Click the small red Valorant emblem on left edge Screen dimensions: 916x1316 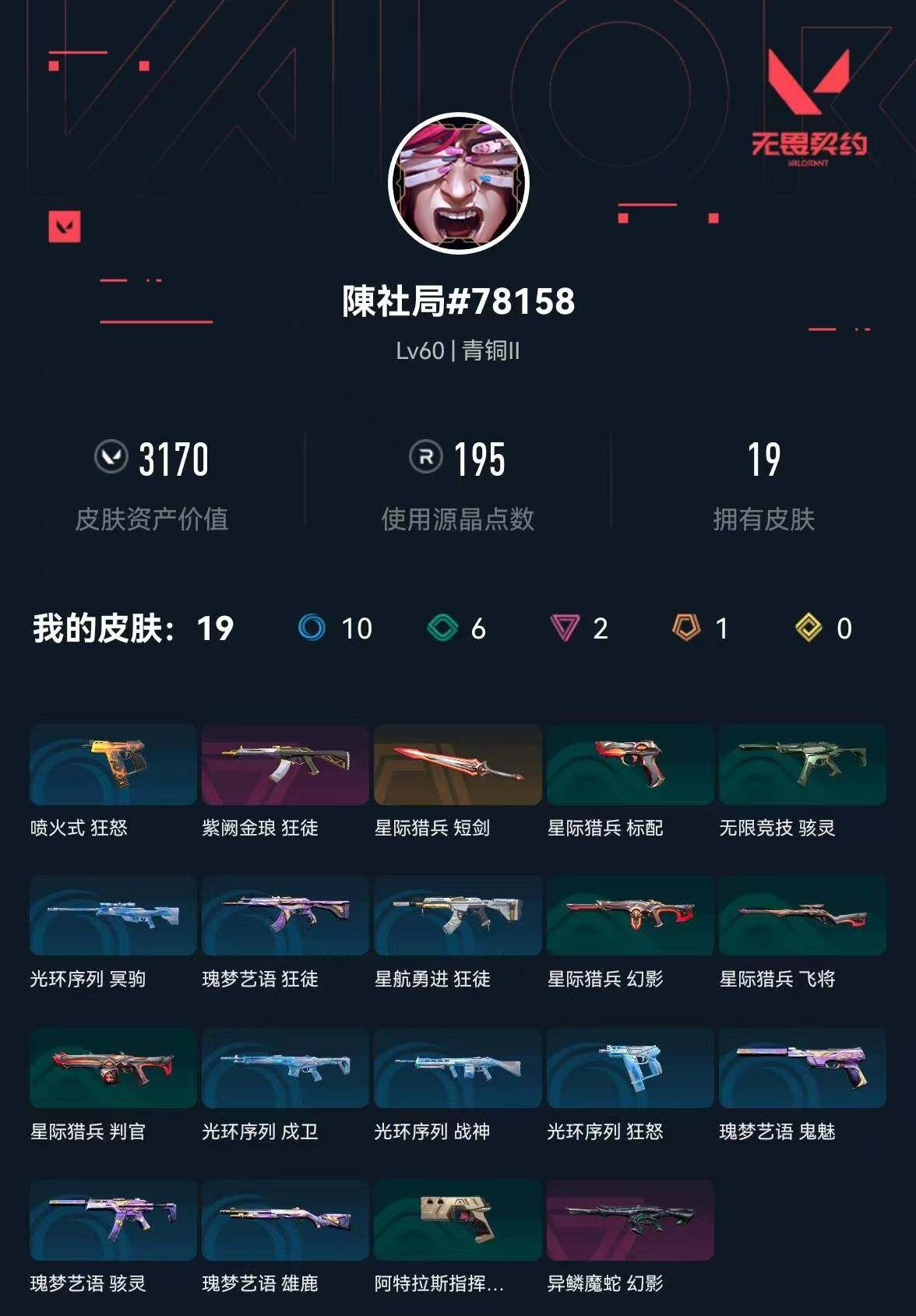point(65,227)
